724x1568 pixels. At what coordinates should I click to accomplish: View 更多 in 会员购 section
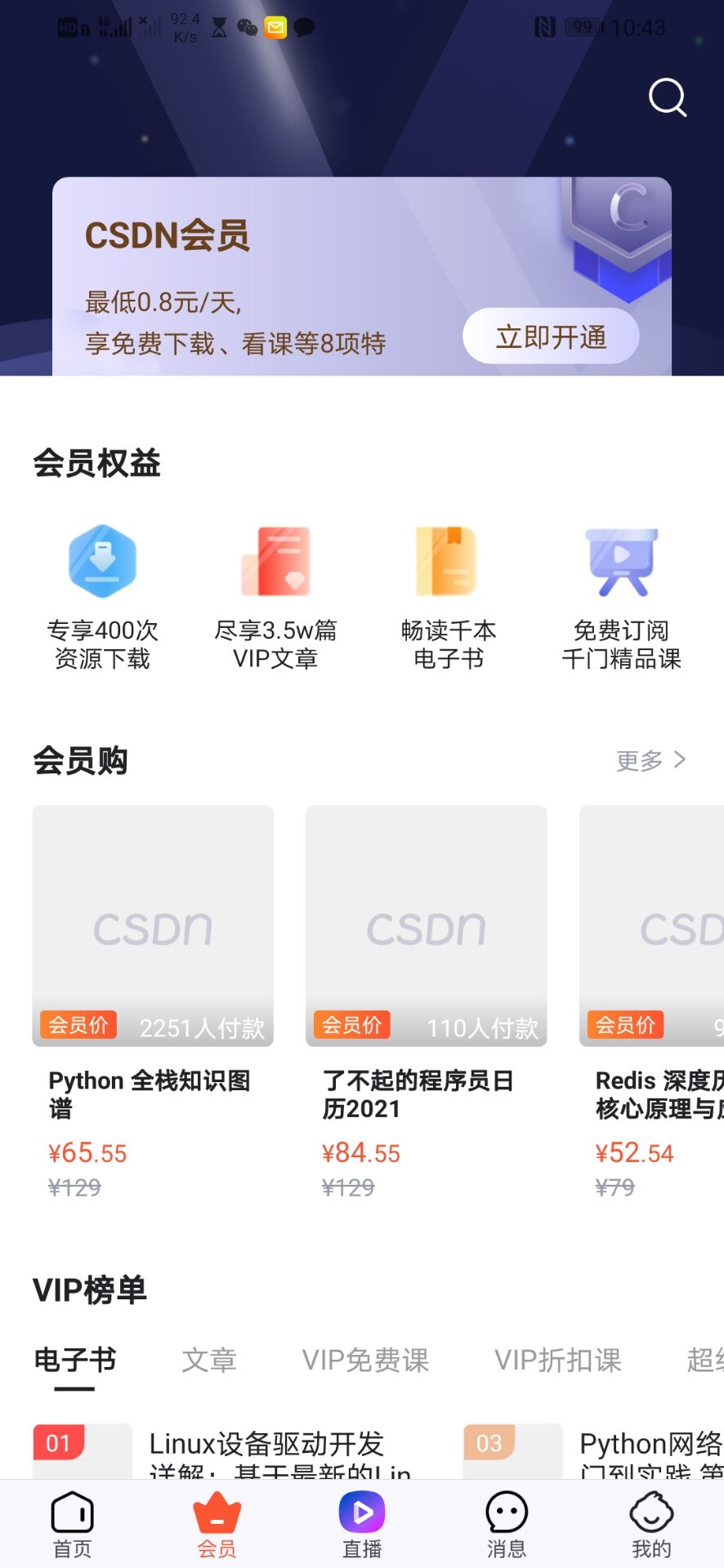click(650, 760)
